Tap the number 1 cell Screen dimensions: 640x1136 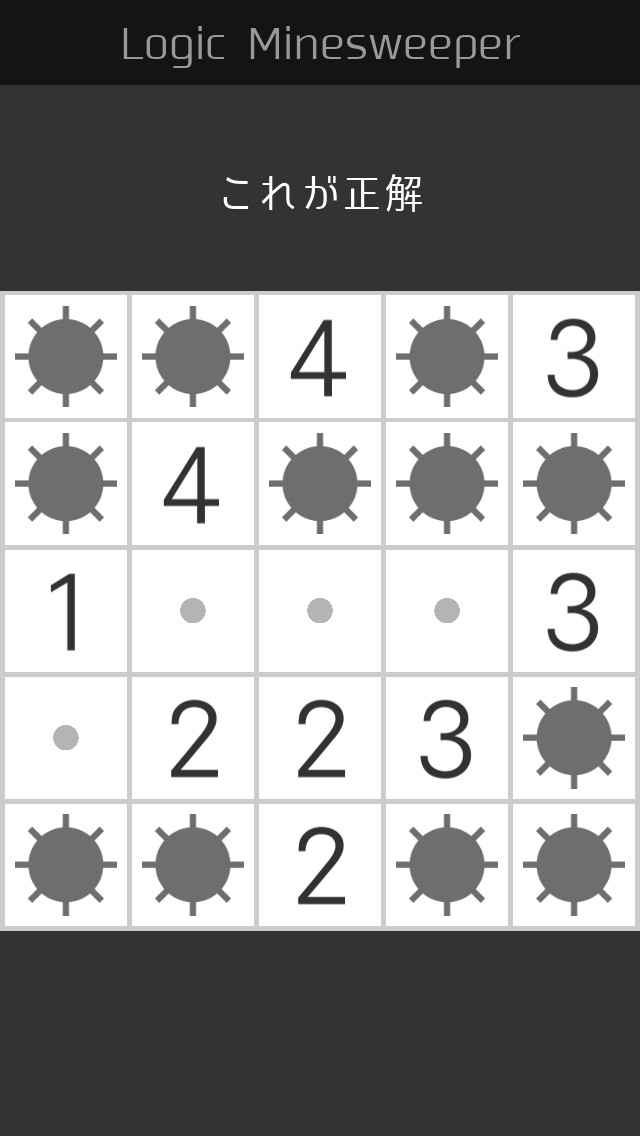(x=66, y=611)
